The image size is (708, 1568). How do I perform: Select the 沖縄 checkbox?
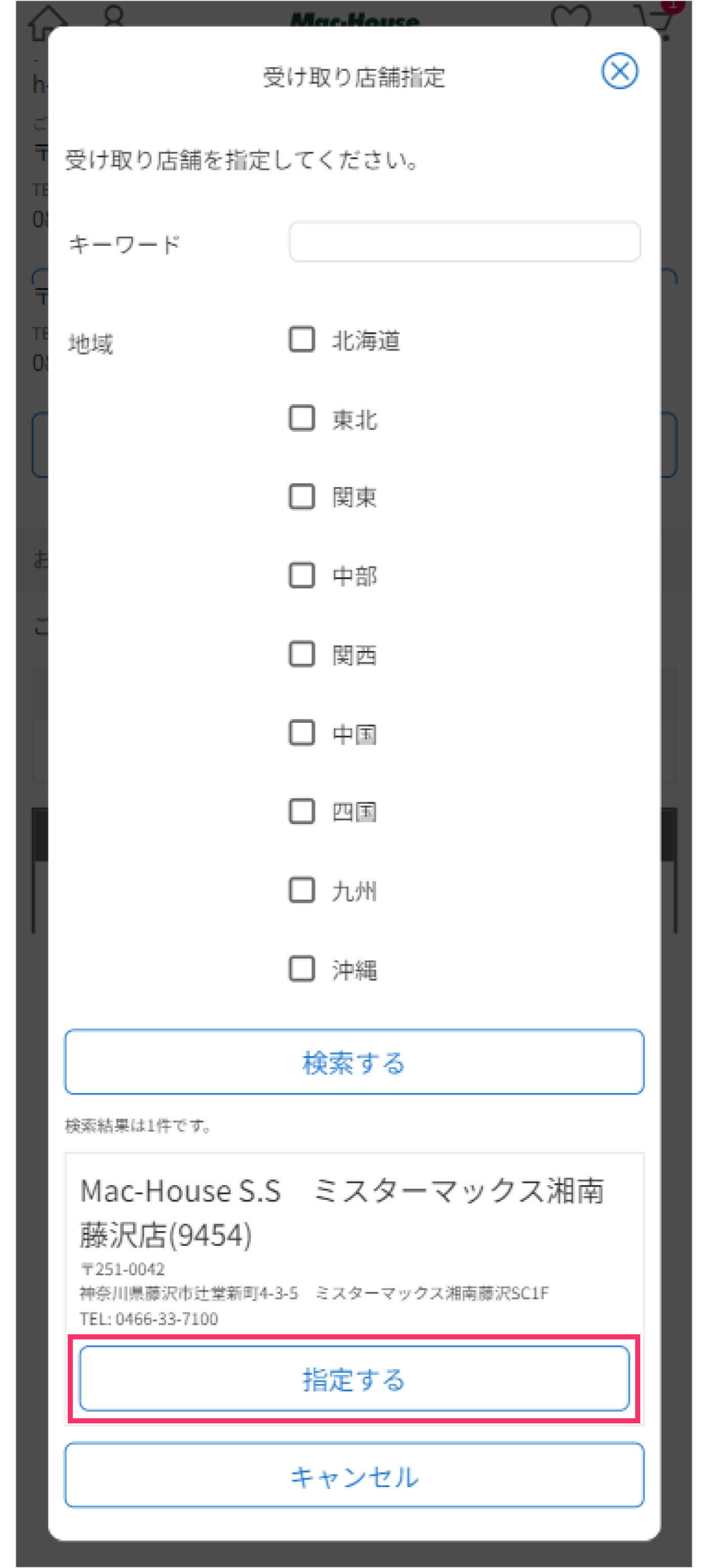(301, 969)
